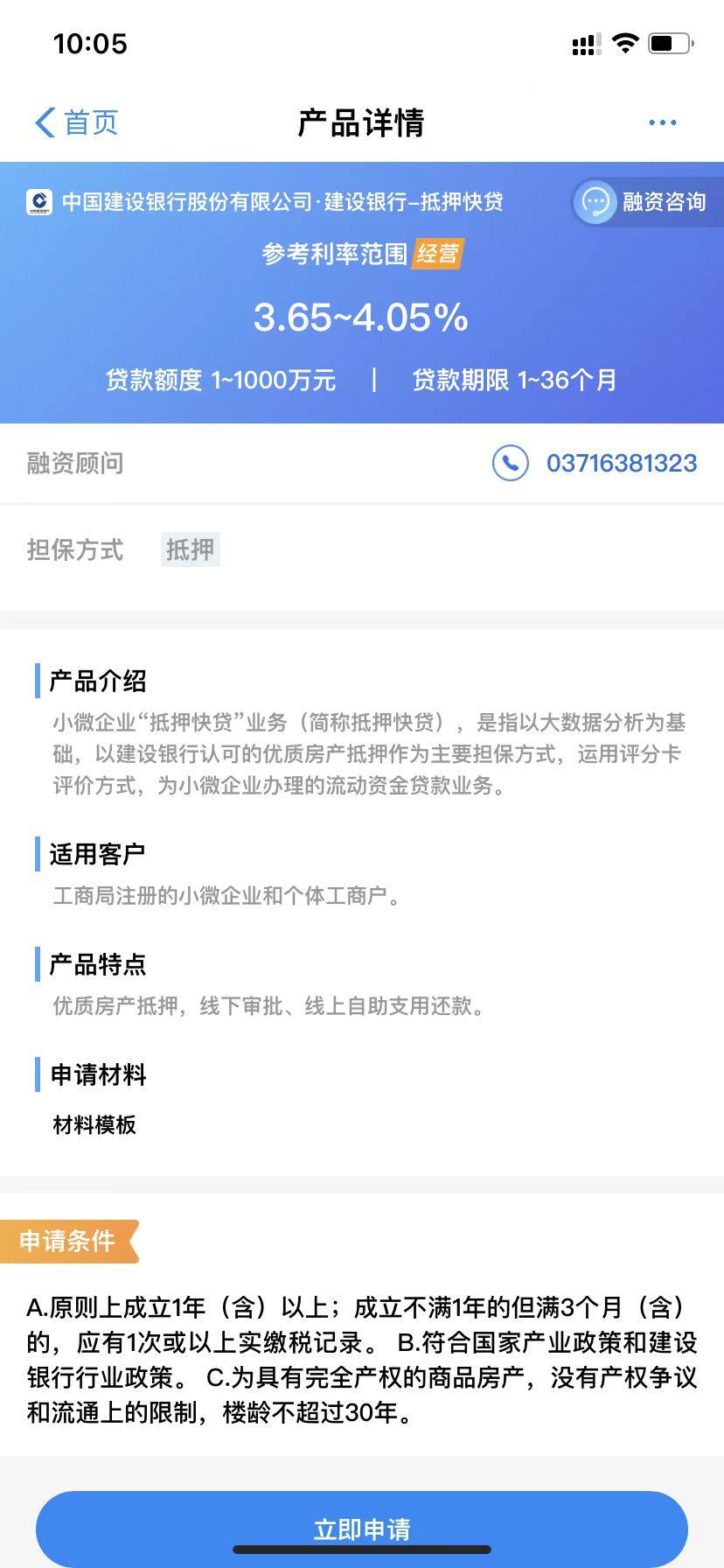Go back to 首页
The height and width of the screenshot is (1568, 724).
click(x=77, y=122)
